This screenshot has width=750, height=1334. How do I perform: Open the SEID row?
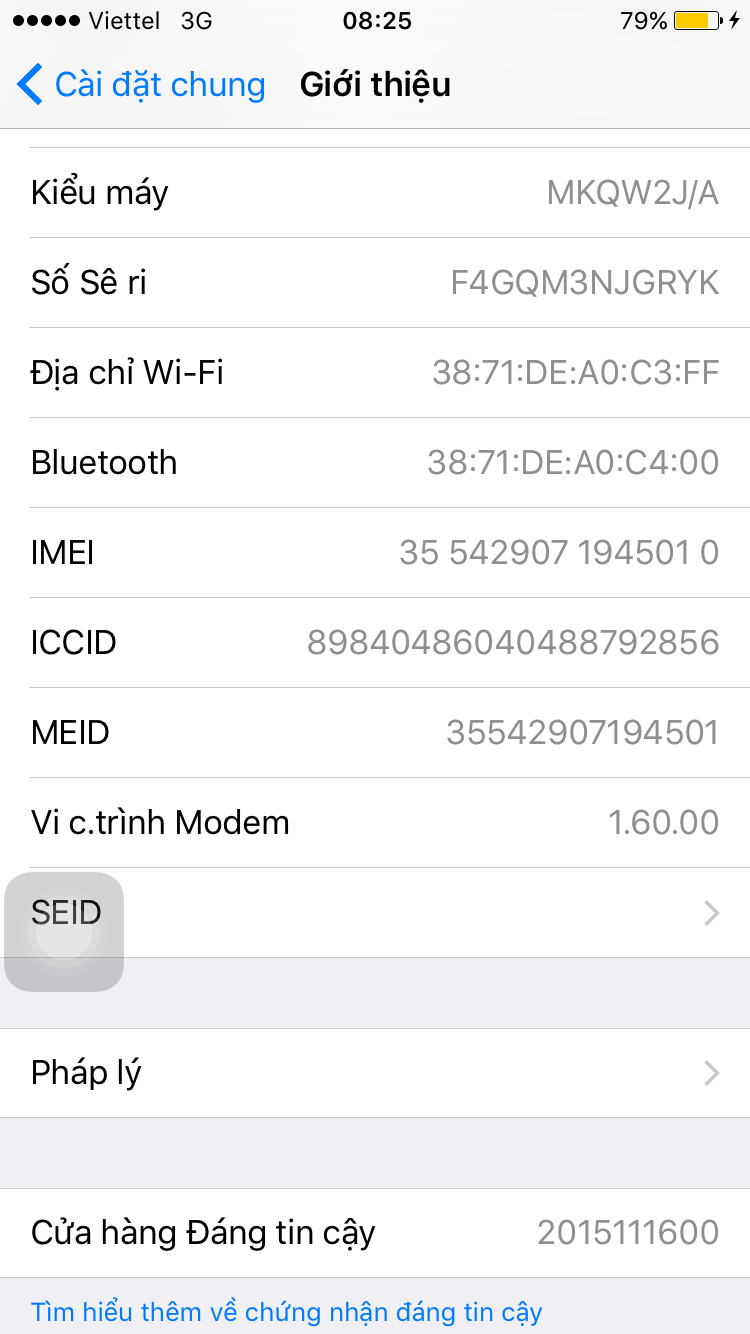click(x=375, y=912)
